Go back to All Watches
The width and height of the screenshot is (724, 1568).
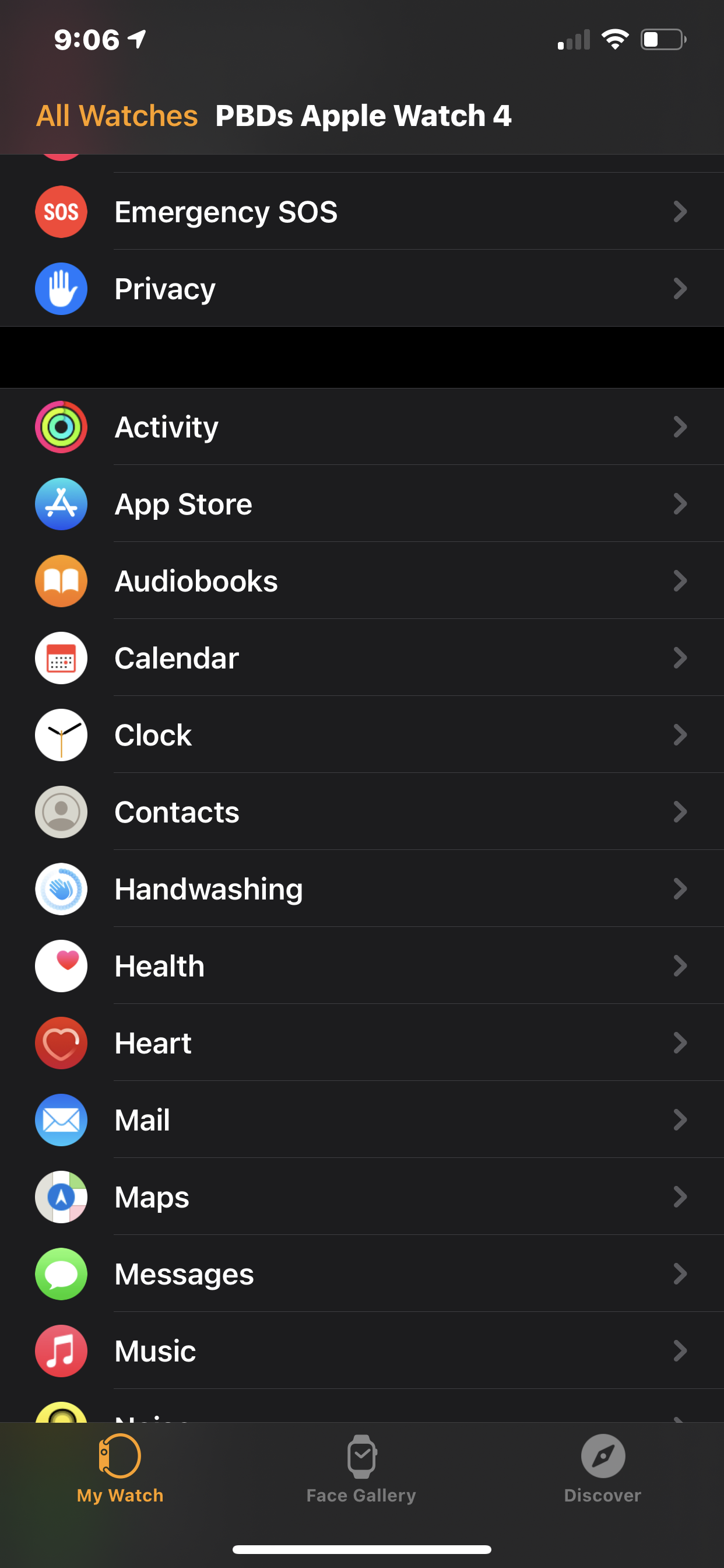click(117, 116)
